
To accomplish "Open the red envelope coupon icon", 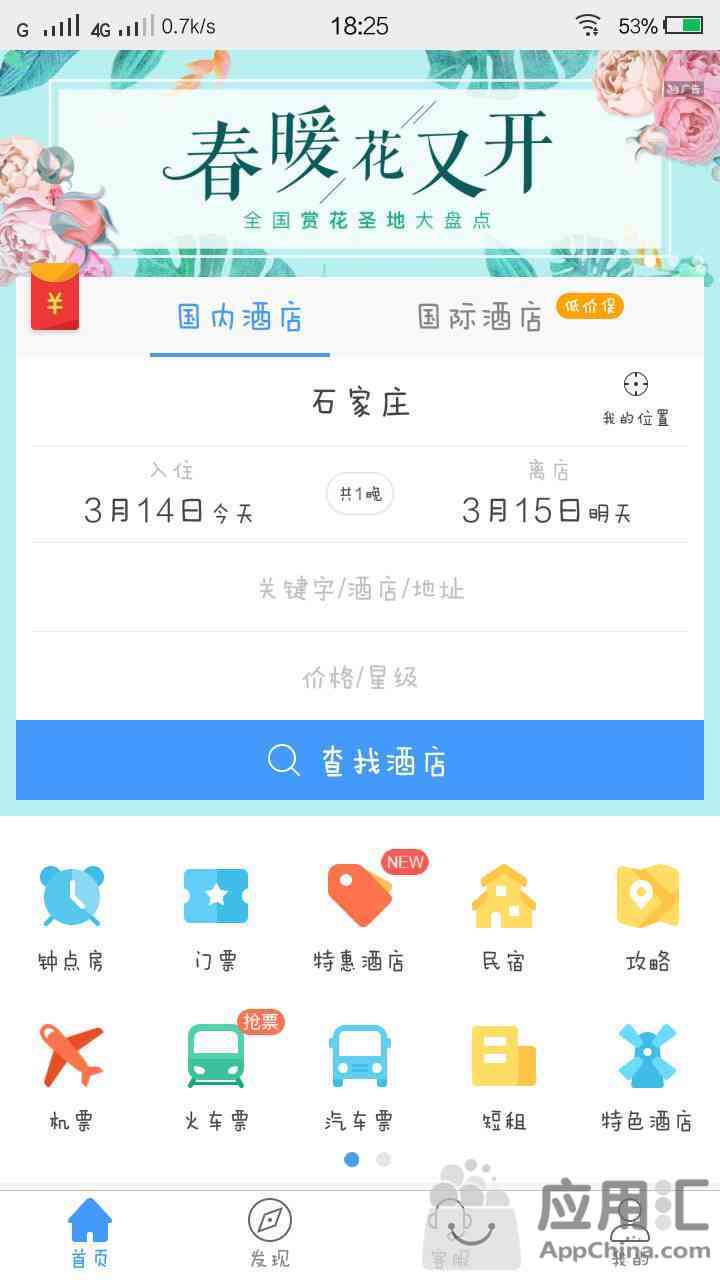I will coord(55,299).
